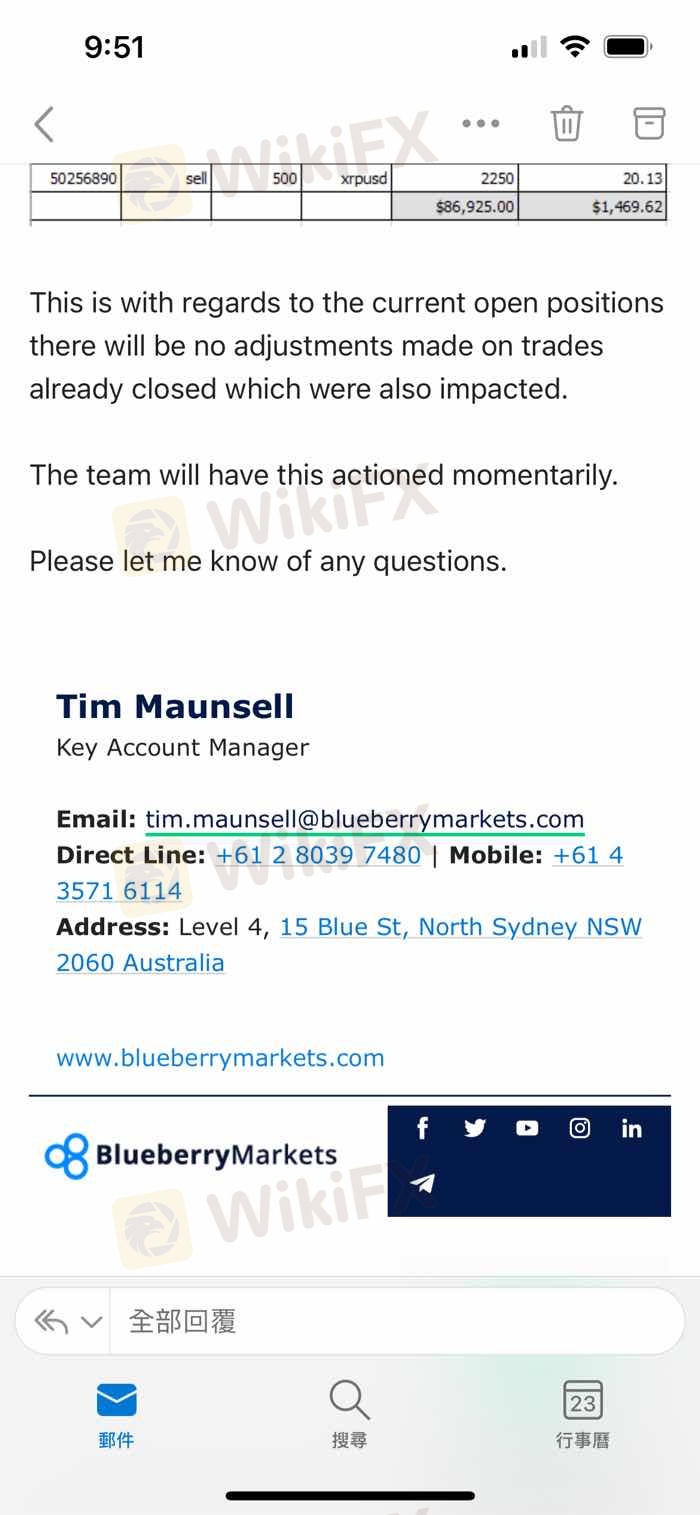The image size is (700, 1515).
Task: Tap the 全部回覆 reply field
Action: pos(390,1321)
